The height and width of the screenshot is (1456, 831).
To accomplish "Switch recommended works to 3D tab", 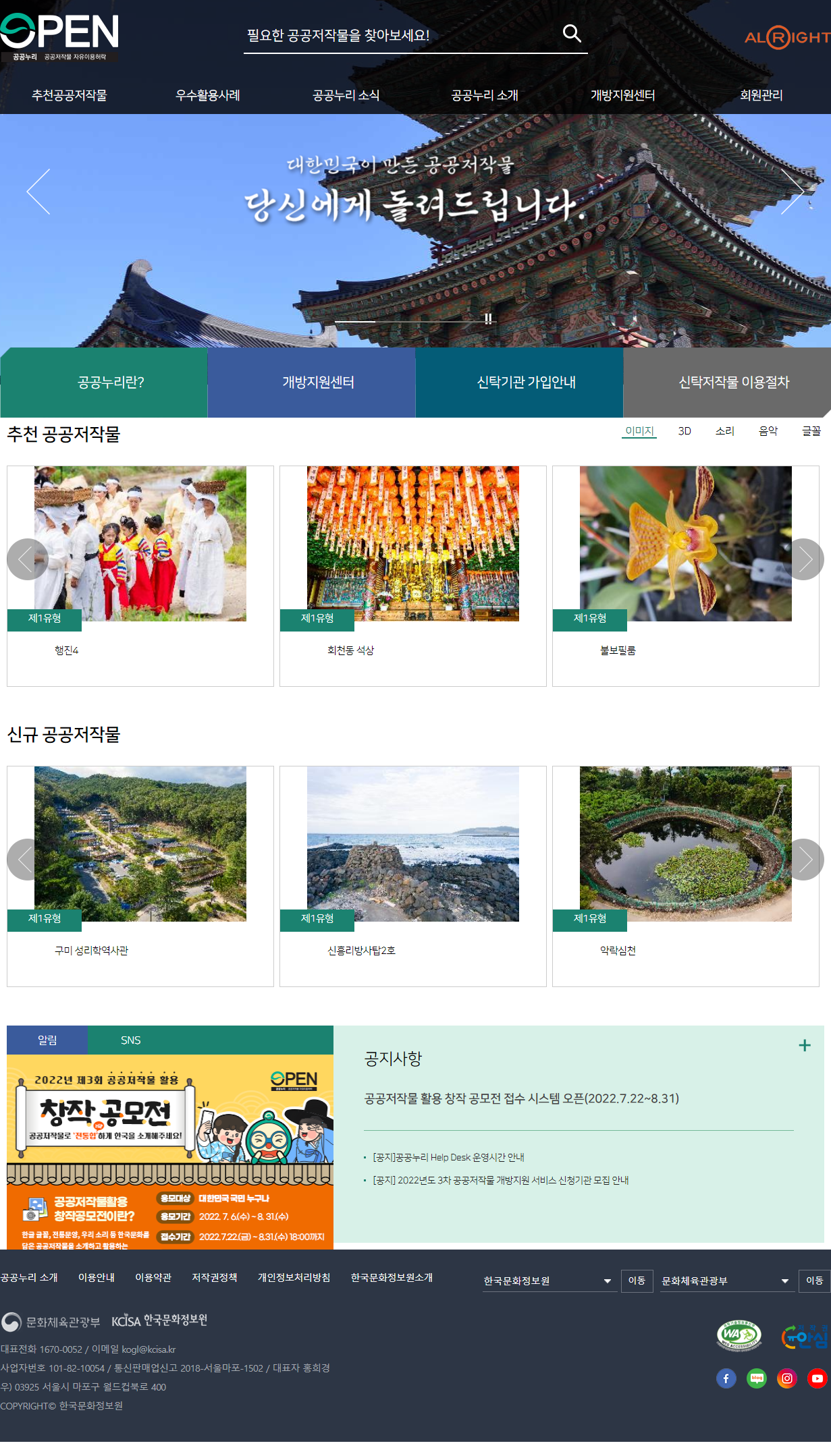I will pyautogui.click(x=685, y=430).
